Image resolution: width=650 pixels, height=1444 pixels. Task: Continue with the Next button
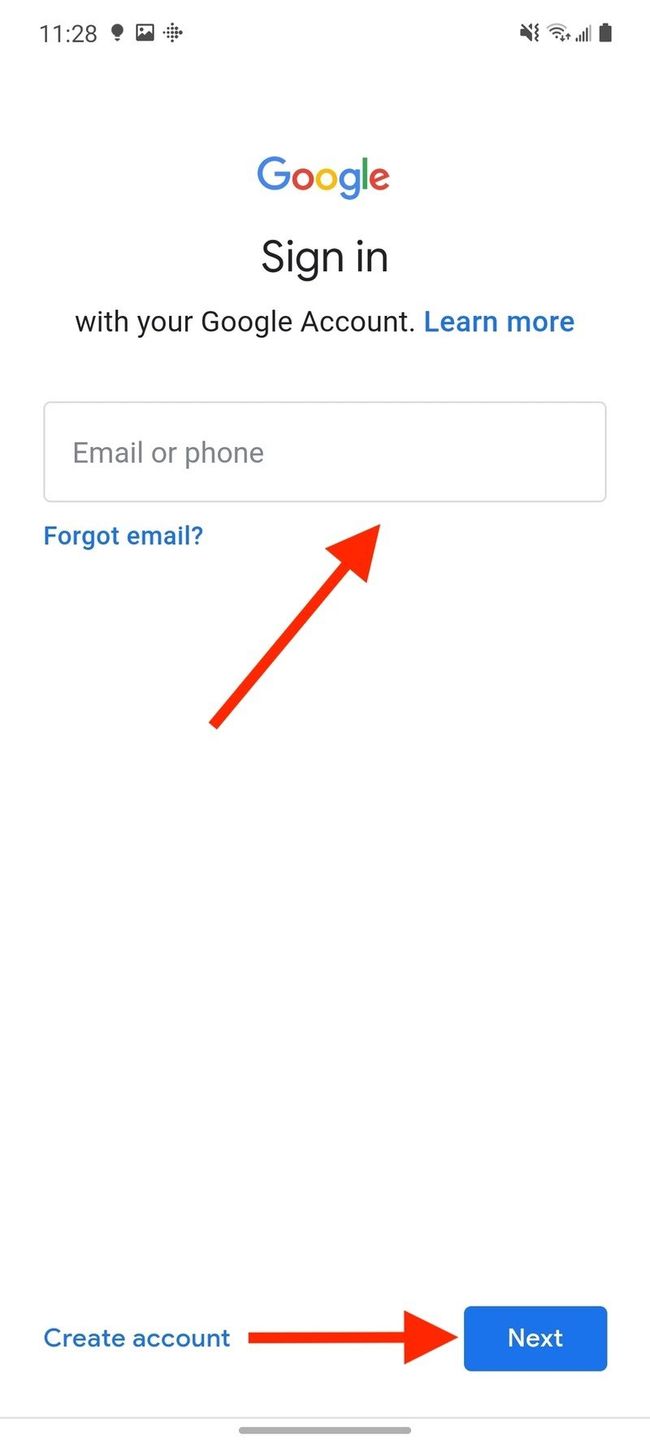(535, 1338)
